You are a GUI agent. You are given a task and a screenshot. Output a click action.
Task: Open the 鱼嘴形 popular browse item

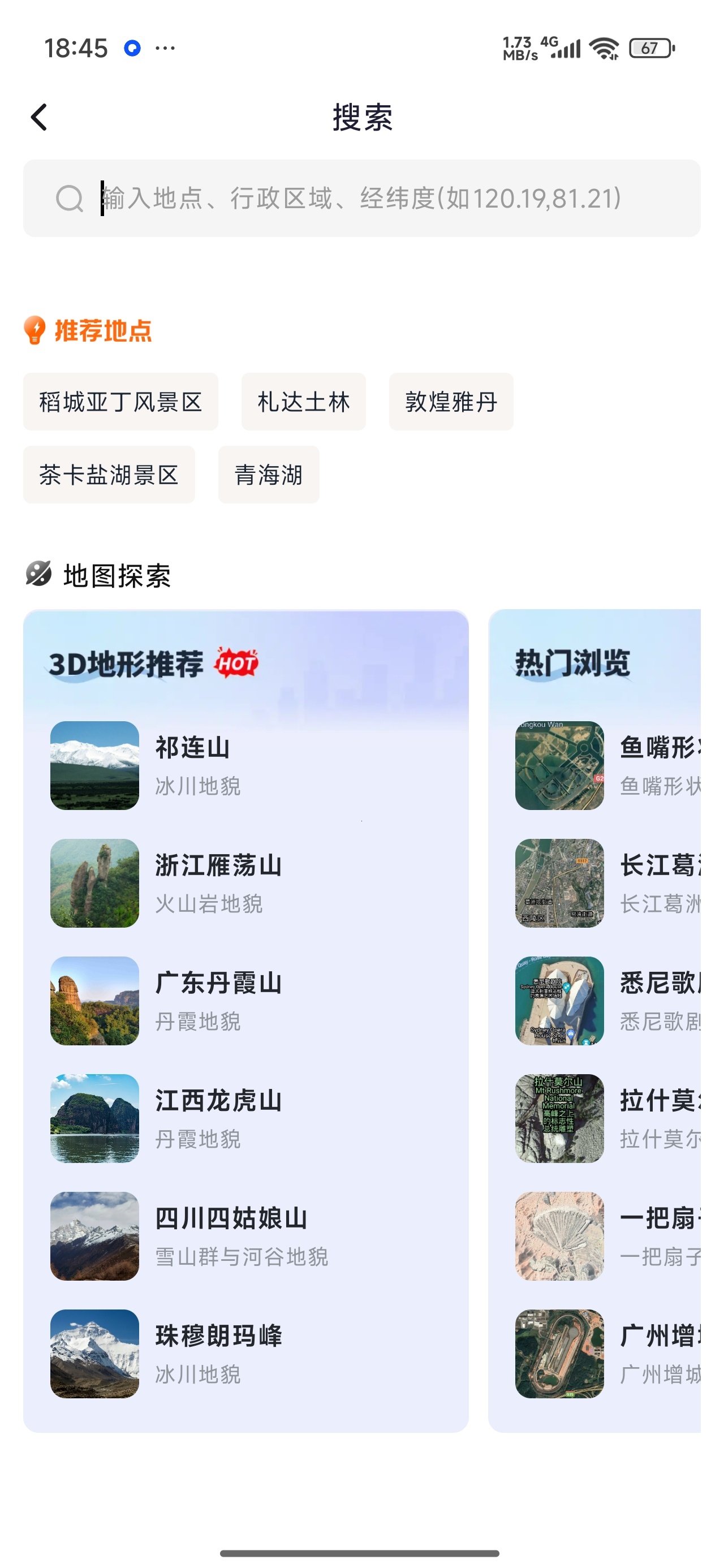607,766
